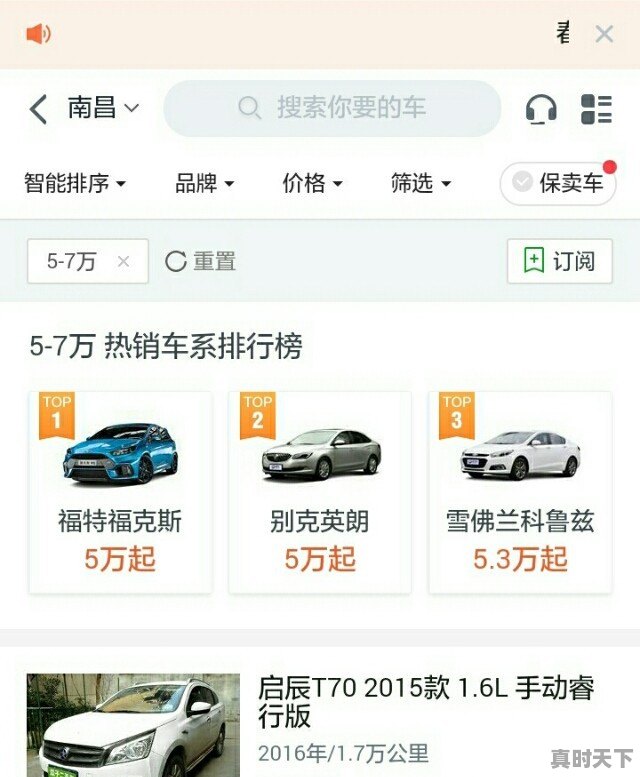Contact customer service via headset icon
The image size is (640, 777).
pos(541,109)
